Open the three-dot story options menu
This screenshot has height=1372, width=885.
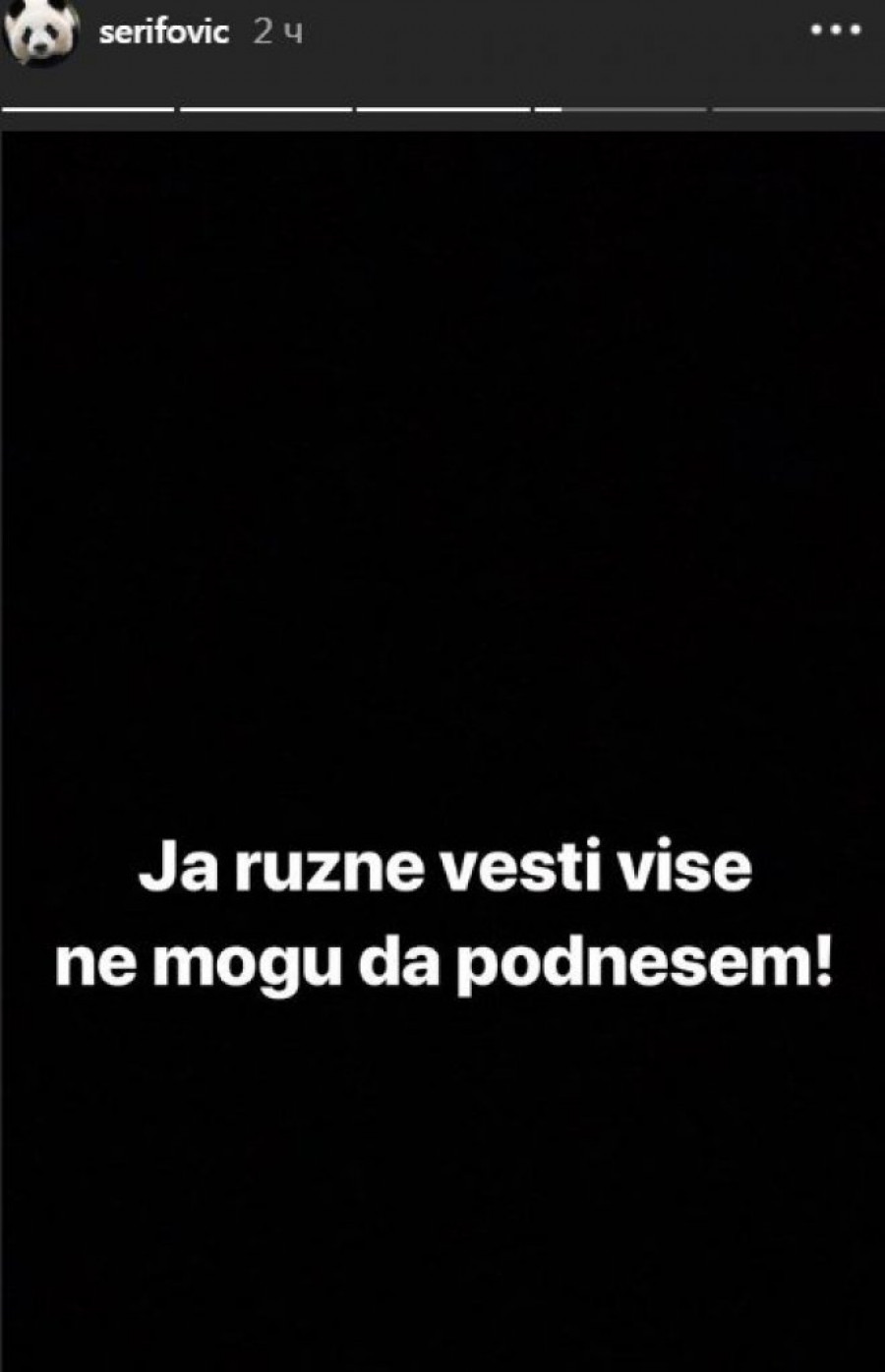835,31
